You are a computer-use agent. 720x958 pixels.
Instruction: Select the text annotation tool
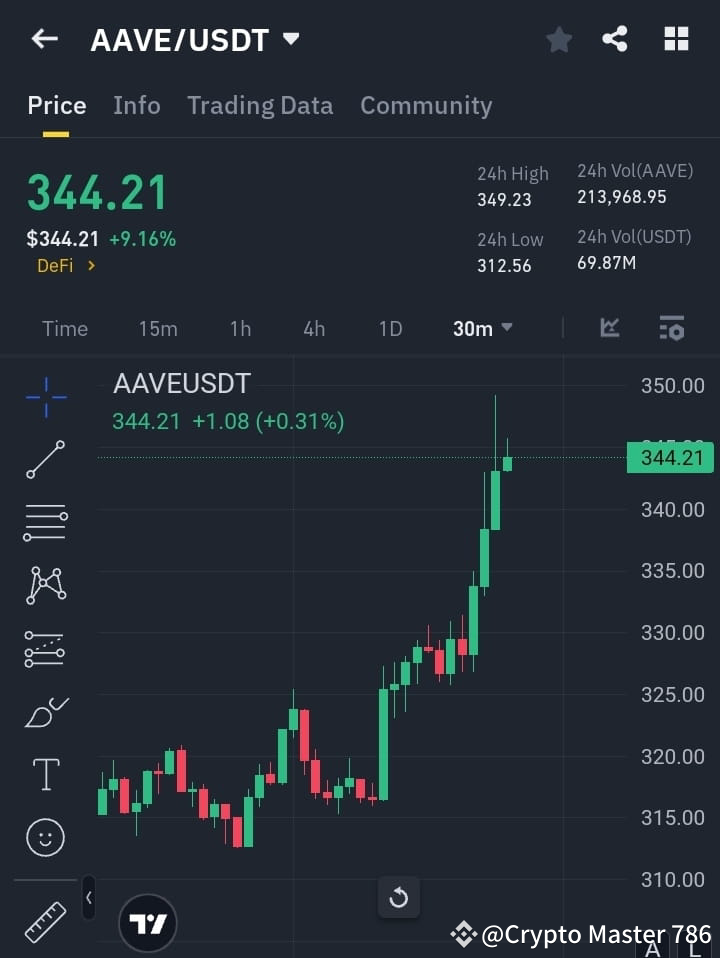[x=45, y=774]
